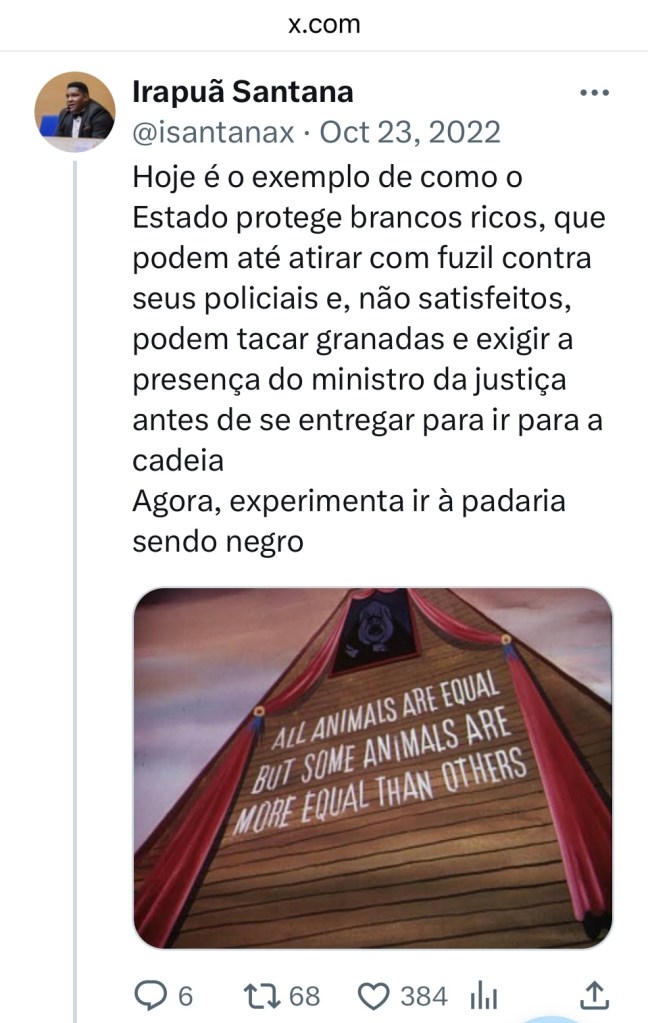Image resolution: width=648 pixels, height=1023 pixels.
Task: Tap the x.com address bar
Action: 324,24
